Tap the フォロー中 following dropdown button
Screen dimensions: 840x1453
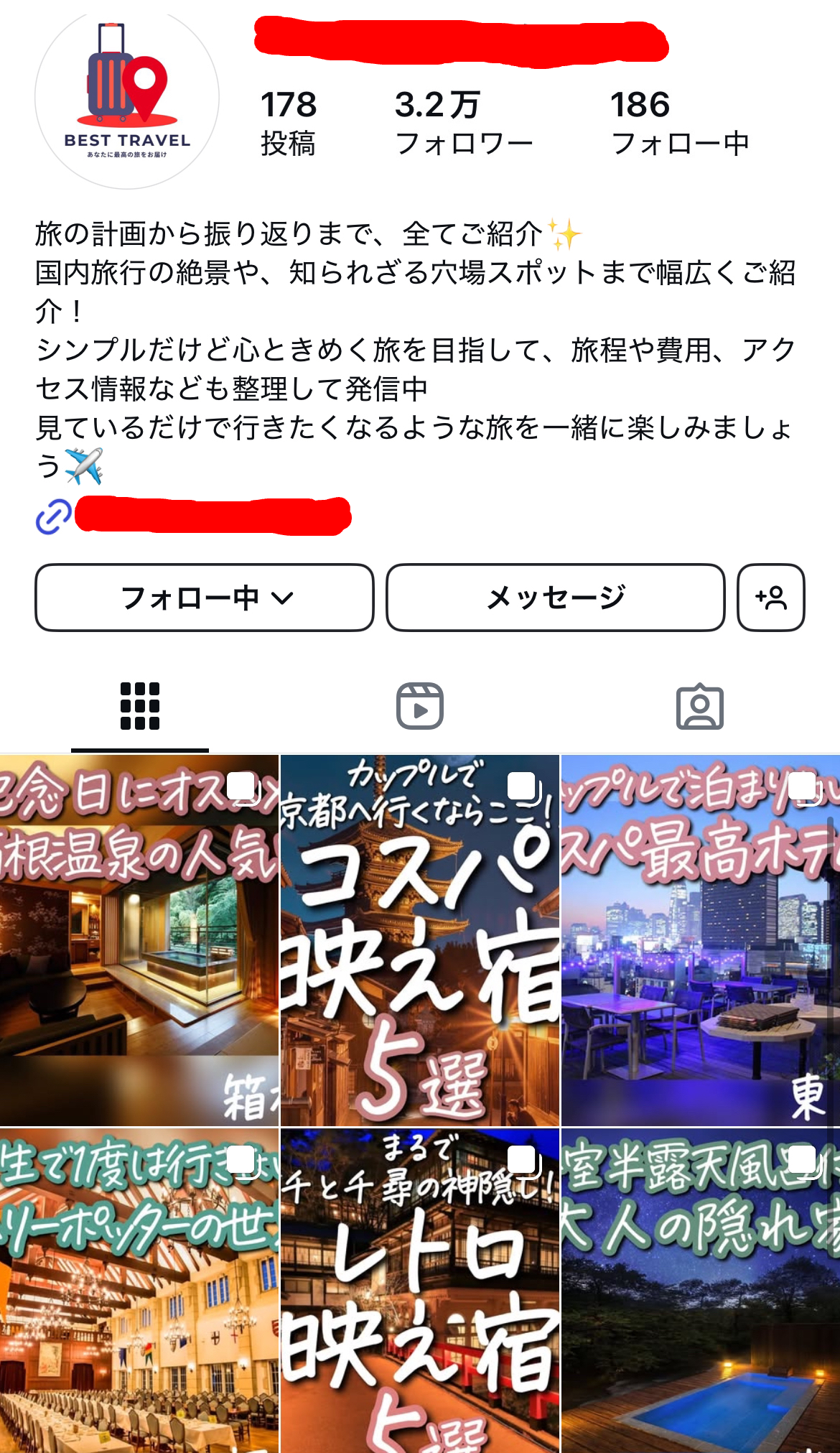(205, 598)
